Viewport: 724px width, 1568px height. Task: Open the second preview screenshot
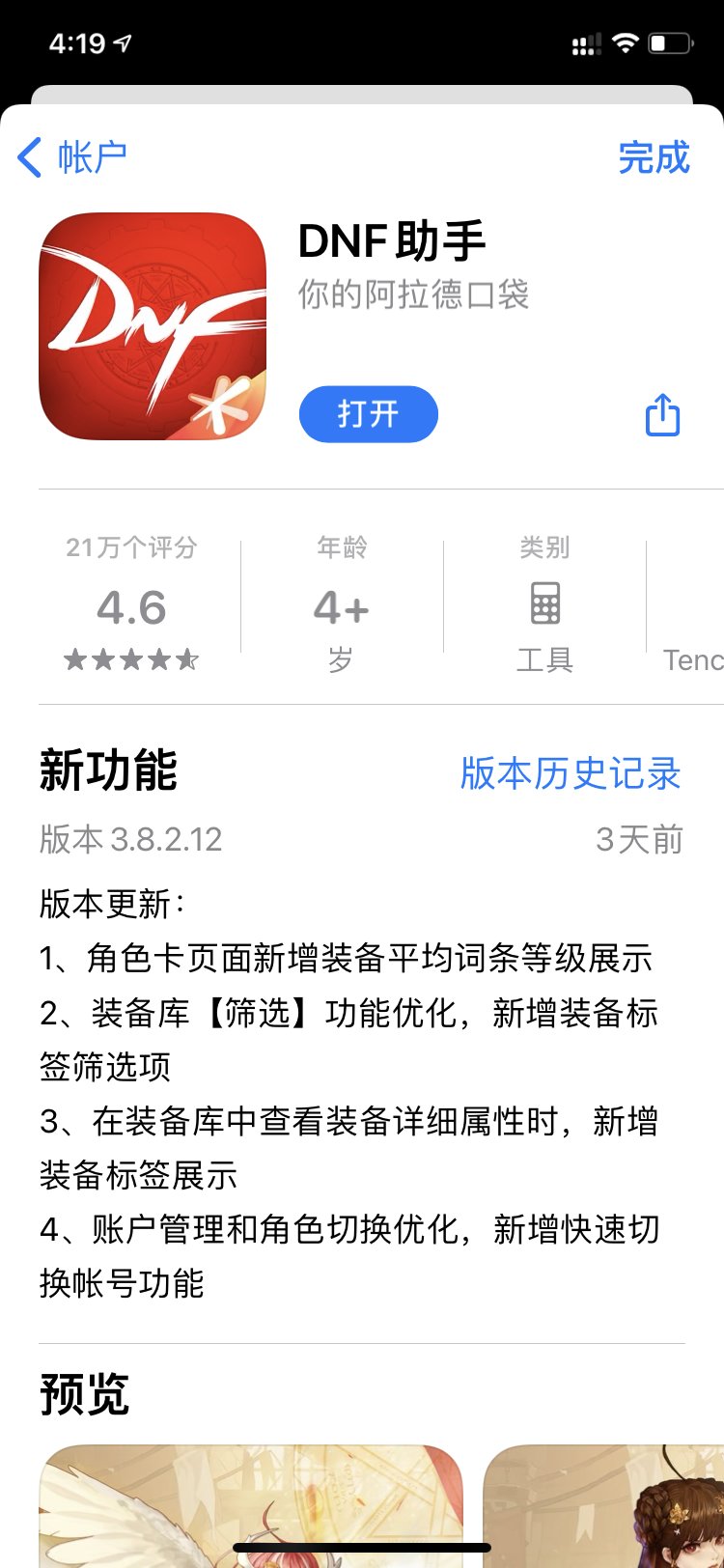(603, 1505)
